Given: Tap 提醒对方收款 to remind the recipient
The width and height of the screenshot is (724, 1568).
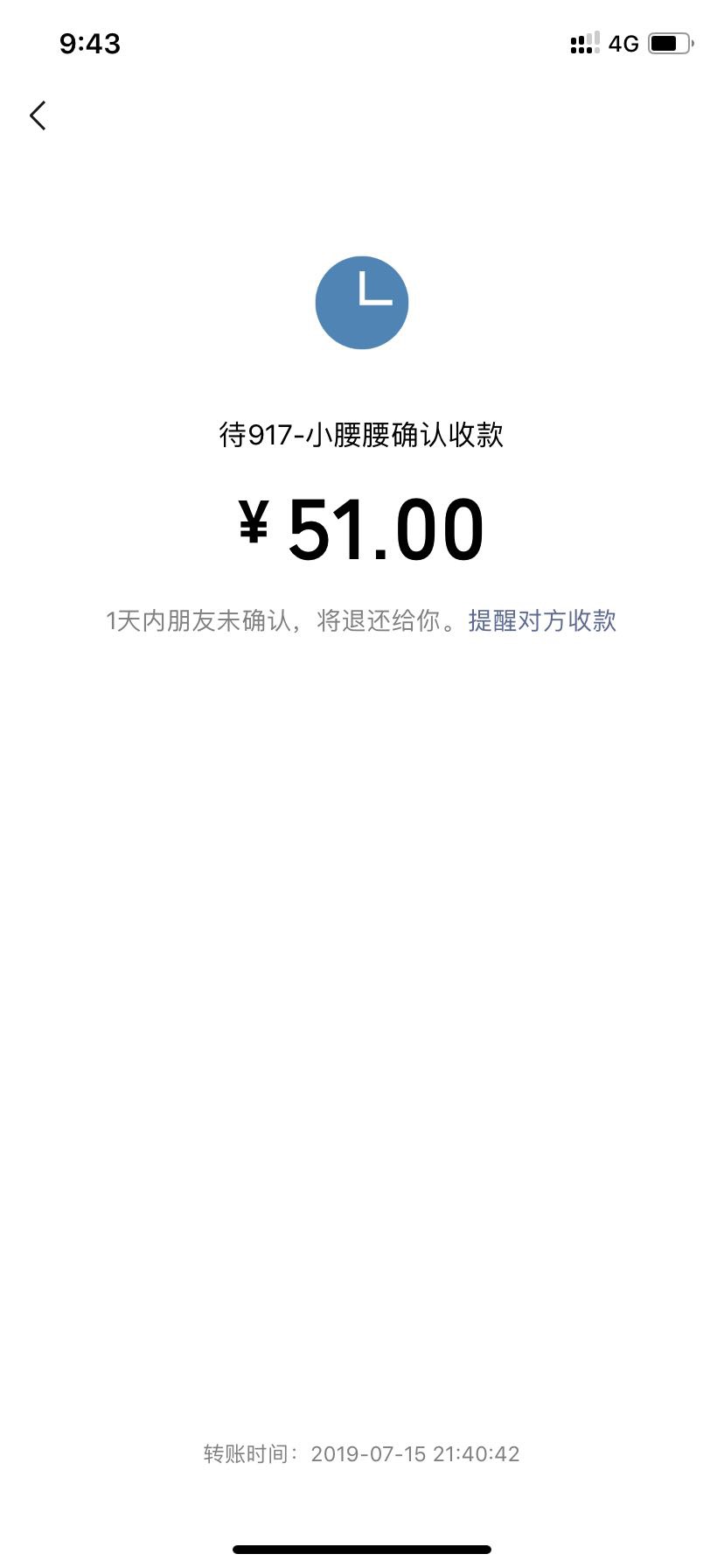Looking at the screenshot, I should [x=542, y=620].
